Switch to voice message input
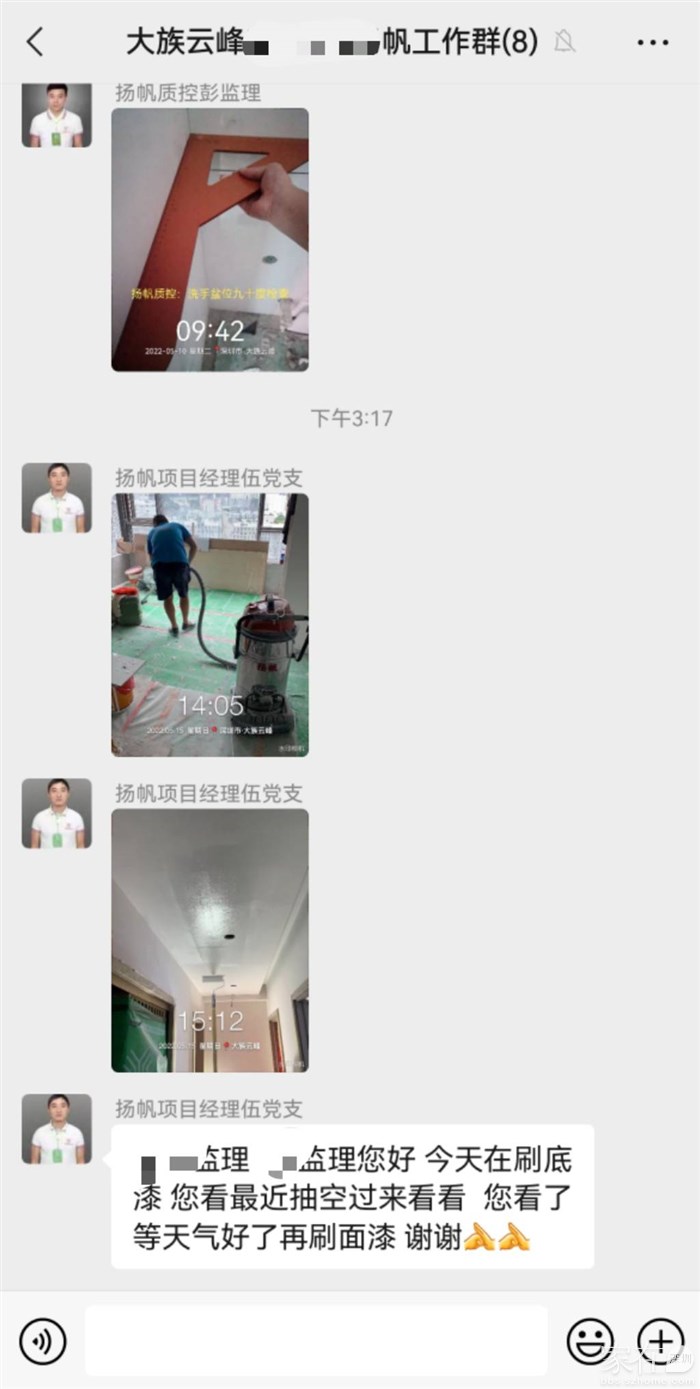The image size is (700, 1389). [42, 1340]
